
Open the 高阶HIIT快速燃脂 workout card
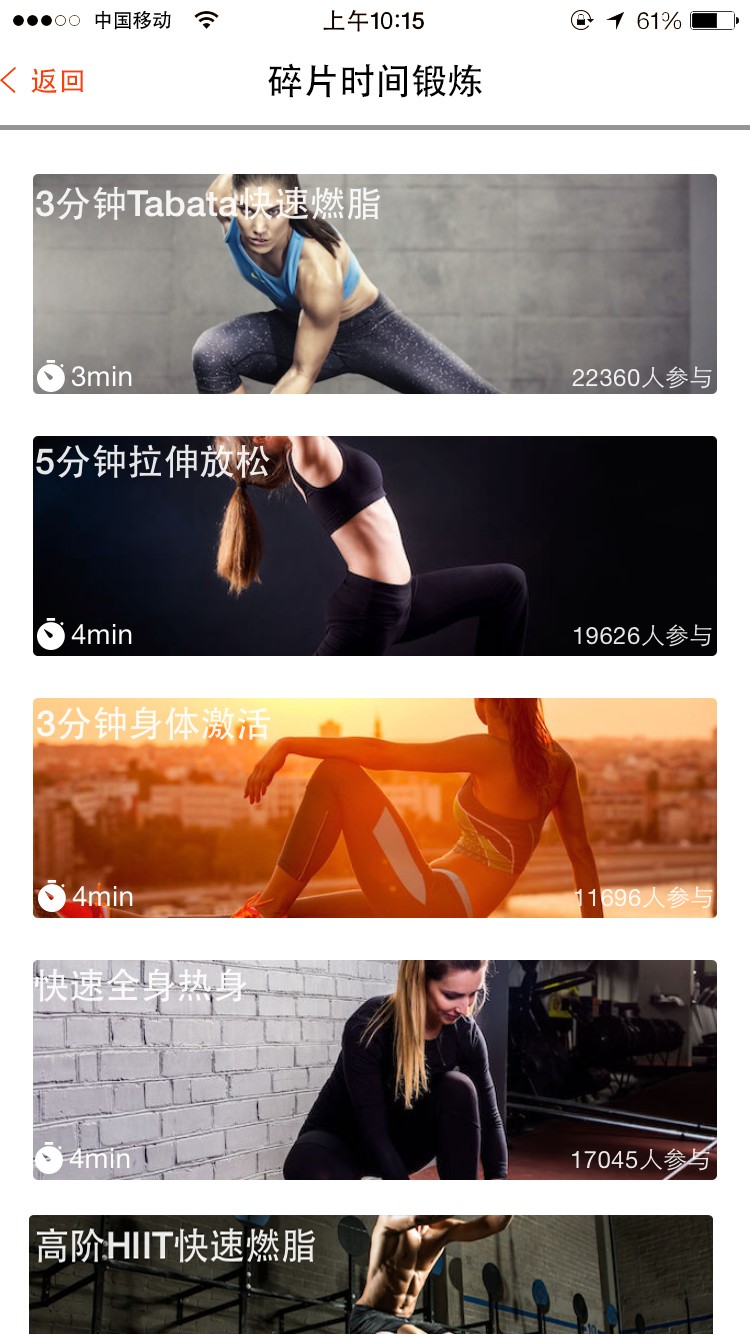click(x=371, y=1274)
